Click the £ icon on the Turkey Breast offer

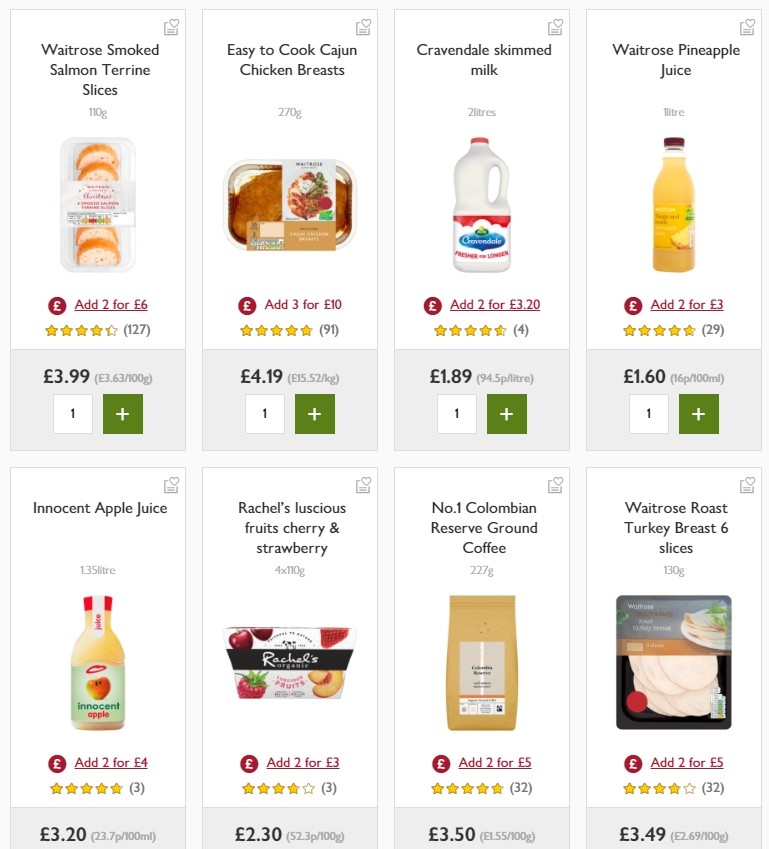pyautogui.click(x=633, y=762)
